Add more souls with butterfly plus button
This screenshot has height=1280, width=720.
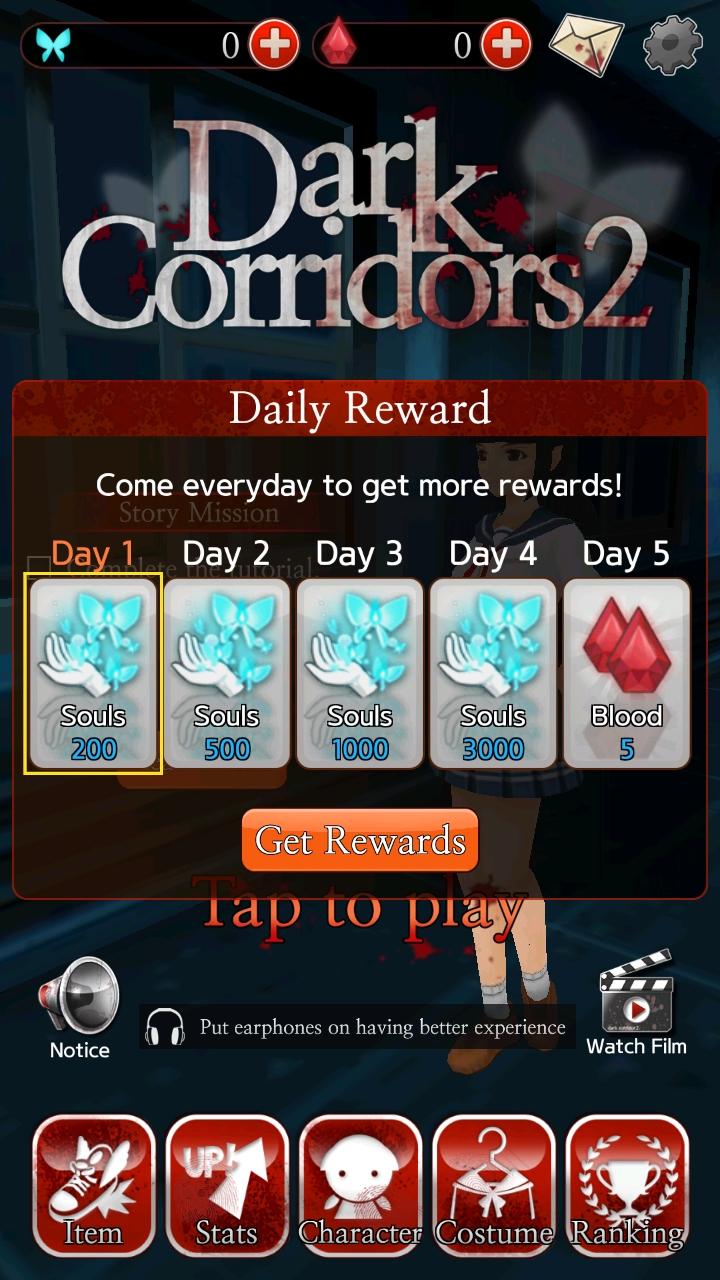point(273,45)
